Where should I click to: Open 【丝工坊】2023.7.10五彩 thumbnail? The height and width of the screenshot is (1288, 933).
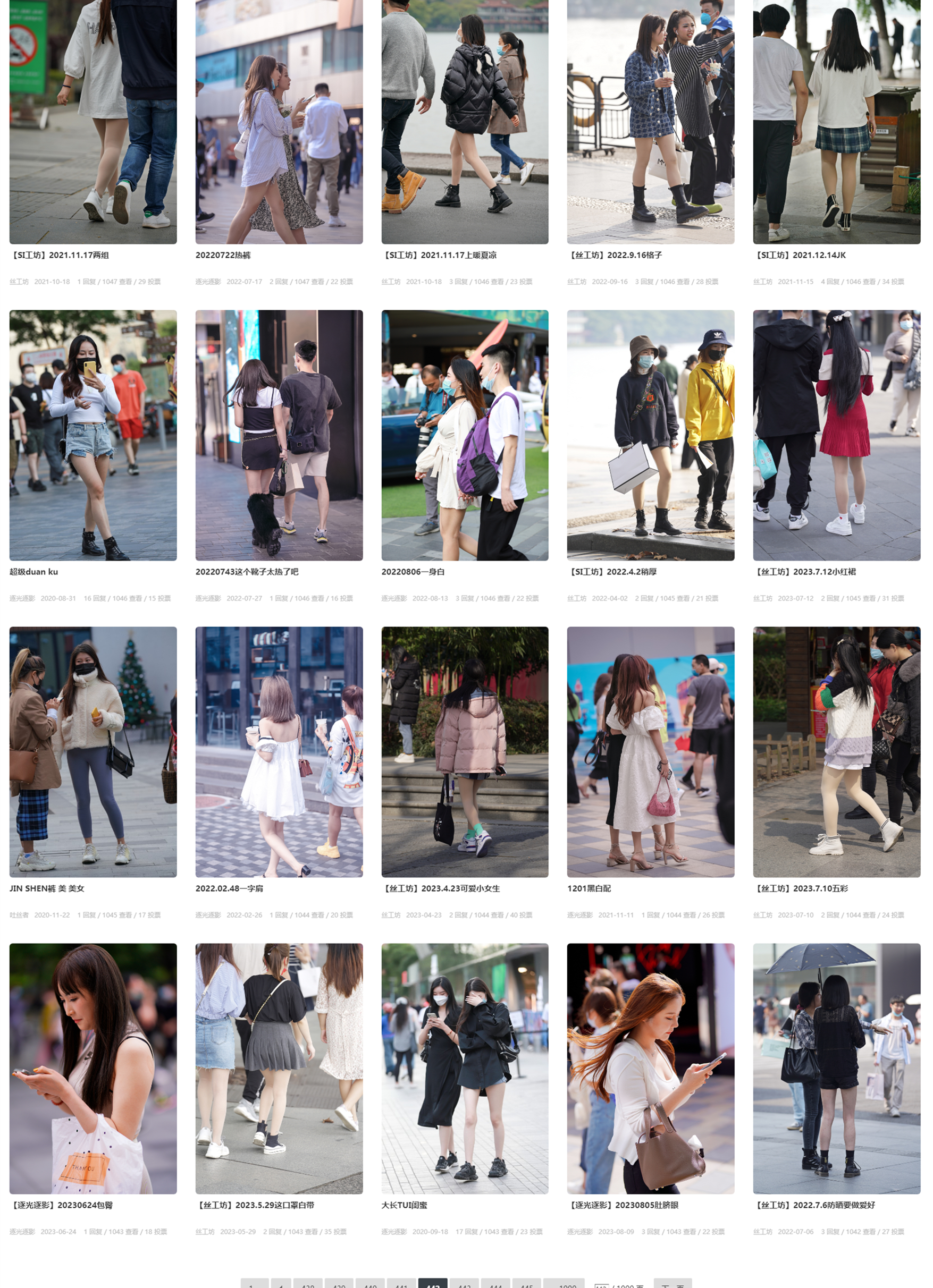coord(836,752)
